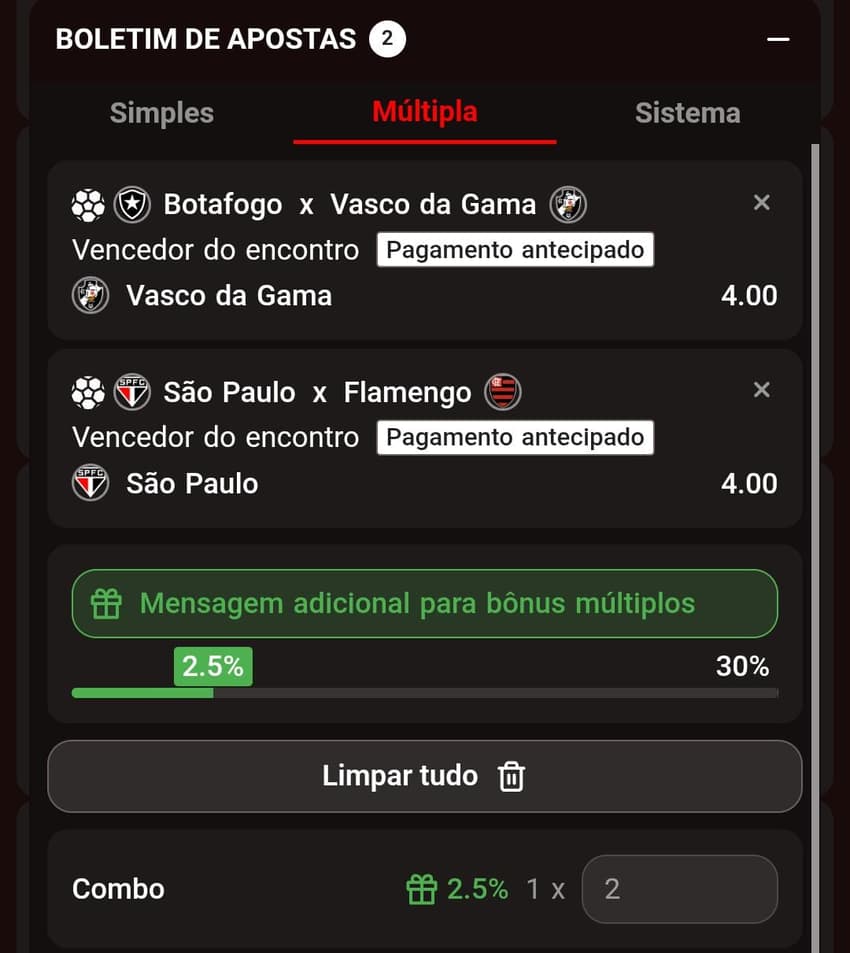Click the Combo stake input field
The width and height of the screenshot is (850, 953).
(x=680, y=888)
